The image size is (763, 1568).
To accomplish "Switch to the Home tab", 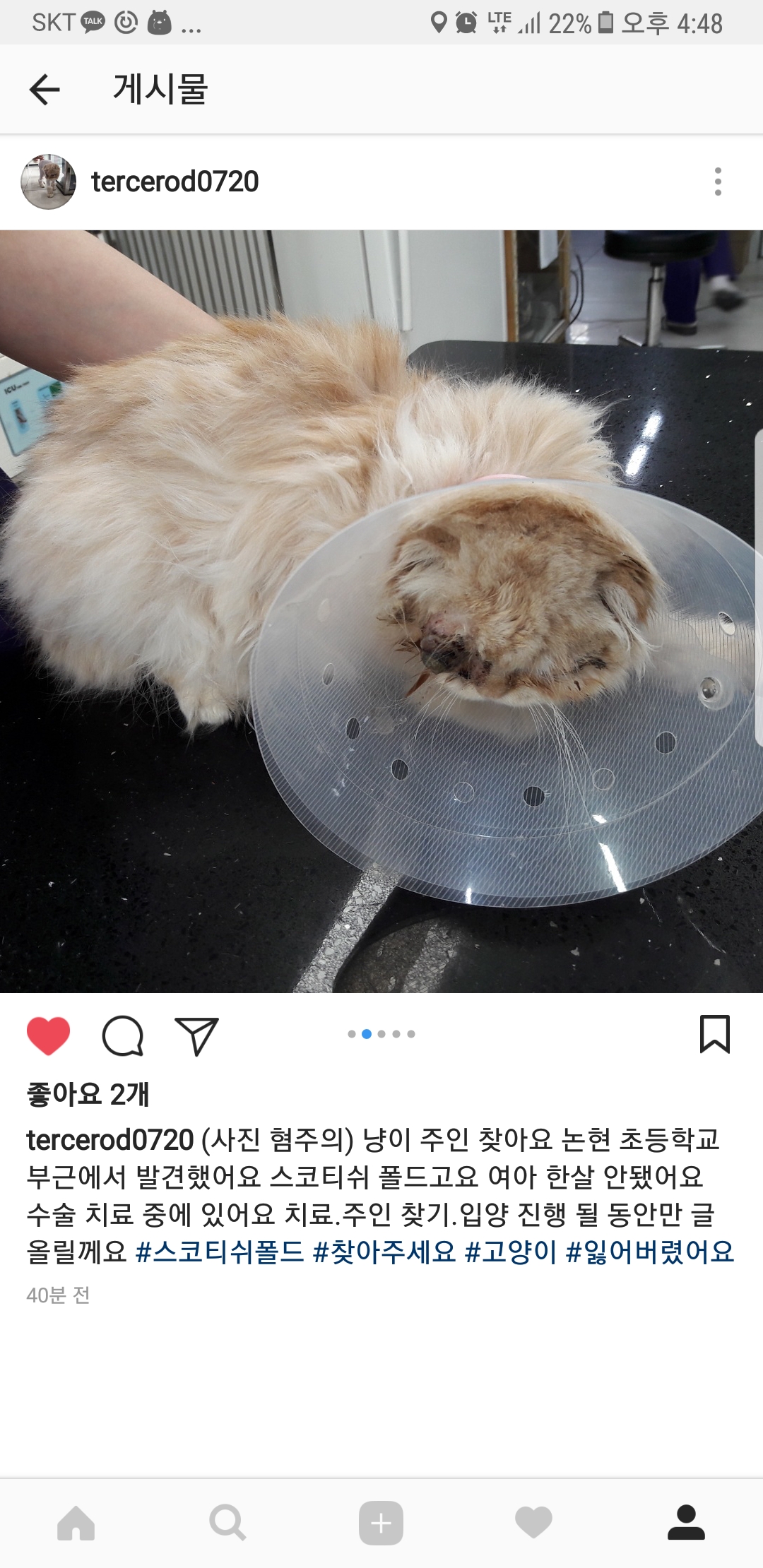I will pos(76,1522).
